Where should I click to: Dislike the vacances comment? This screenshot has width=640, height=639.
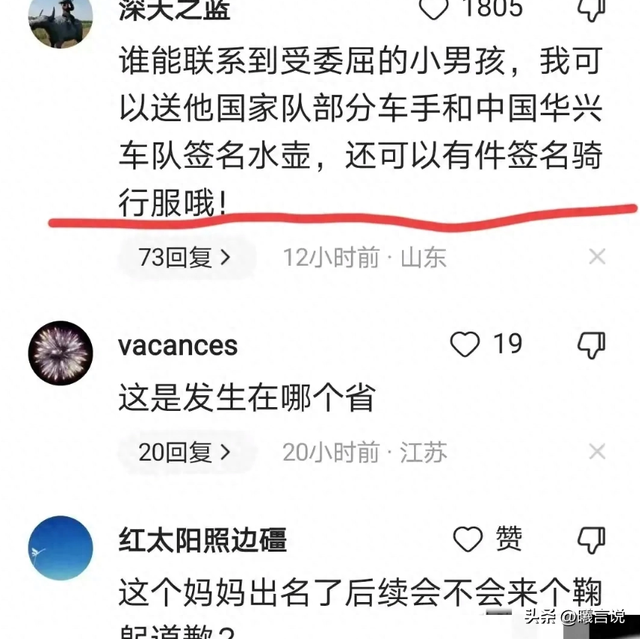click(x=592, y=345)
